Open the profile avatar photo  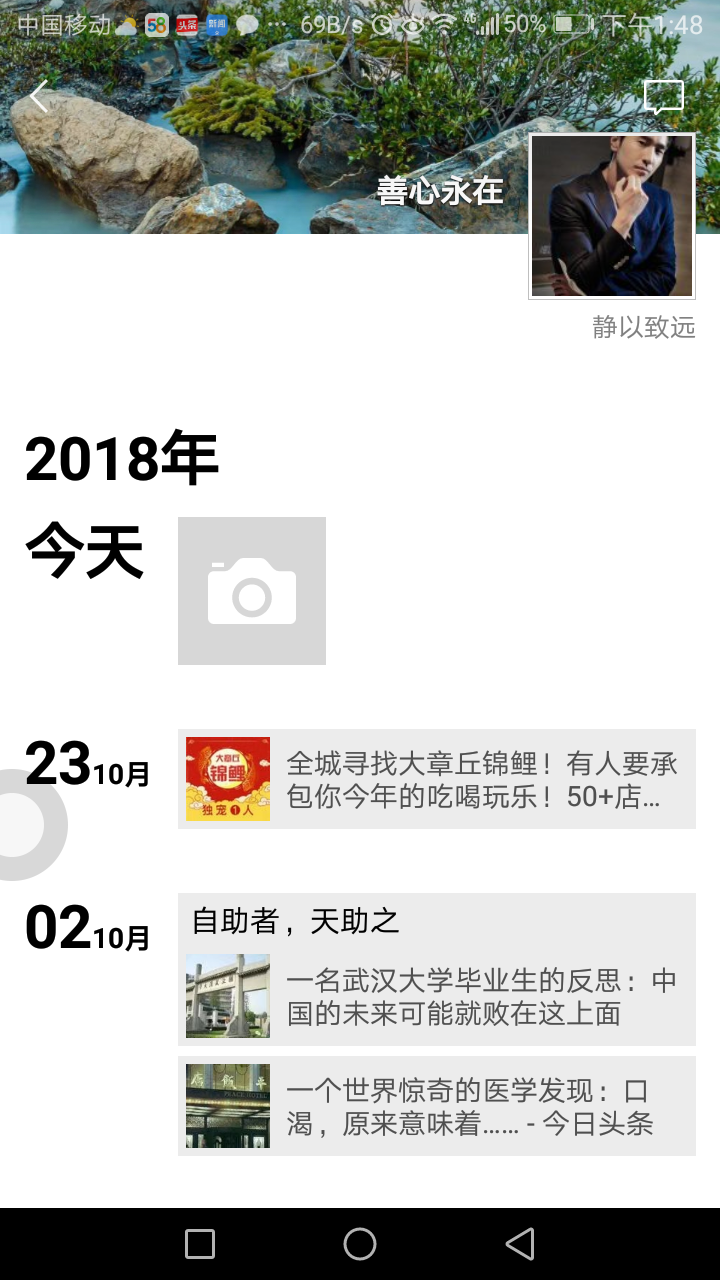[x=612, y=216]
